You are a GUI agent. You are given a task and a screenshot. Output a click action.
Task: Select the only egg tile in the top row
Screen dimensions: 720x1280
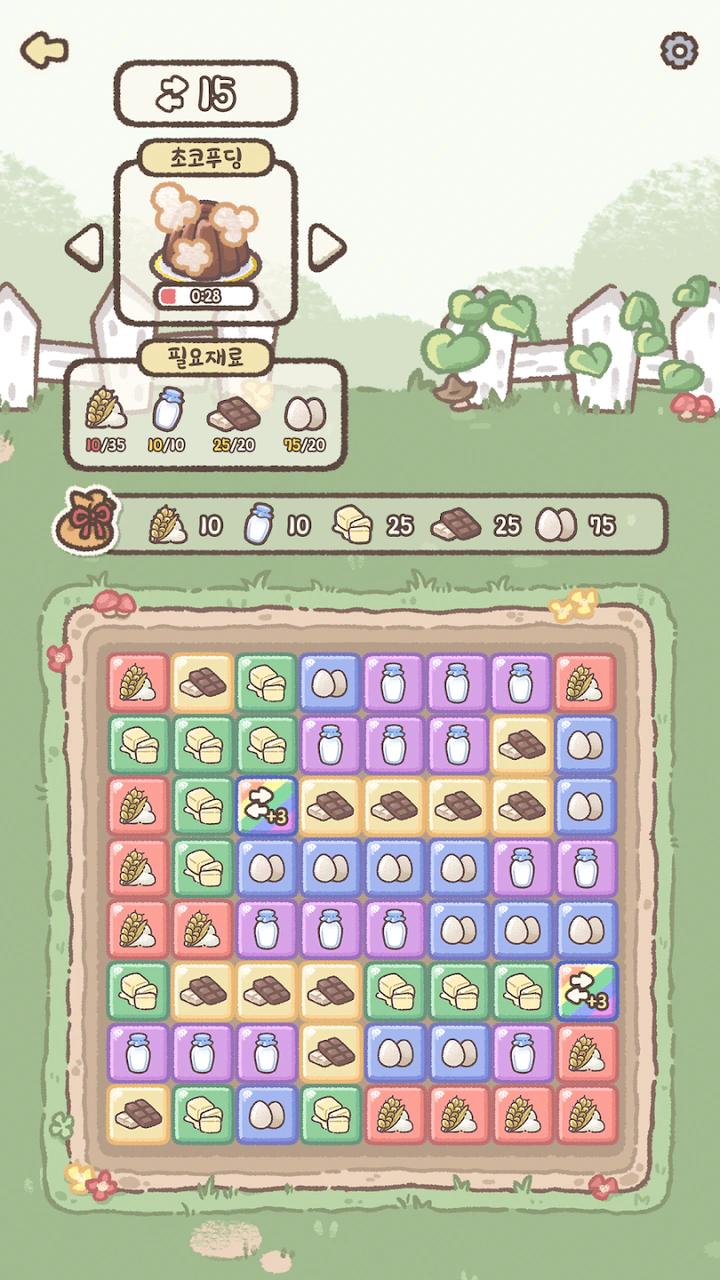tap(330, 683)
